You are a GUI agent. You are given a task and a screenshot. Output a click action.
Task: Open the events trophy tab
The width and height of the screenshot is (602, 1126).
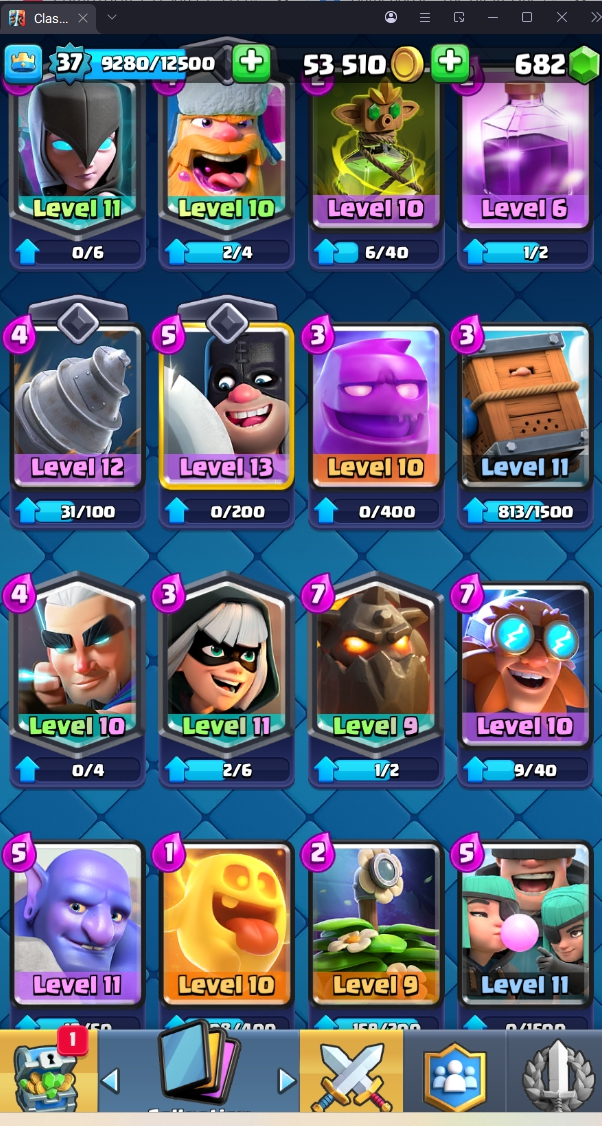555,1075
